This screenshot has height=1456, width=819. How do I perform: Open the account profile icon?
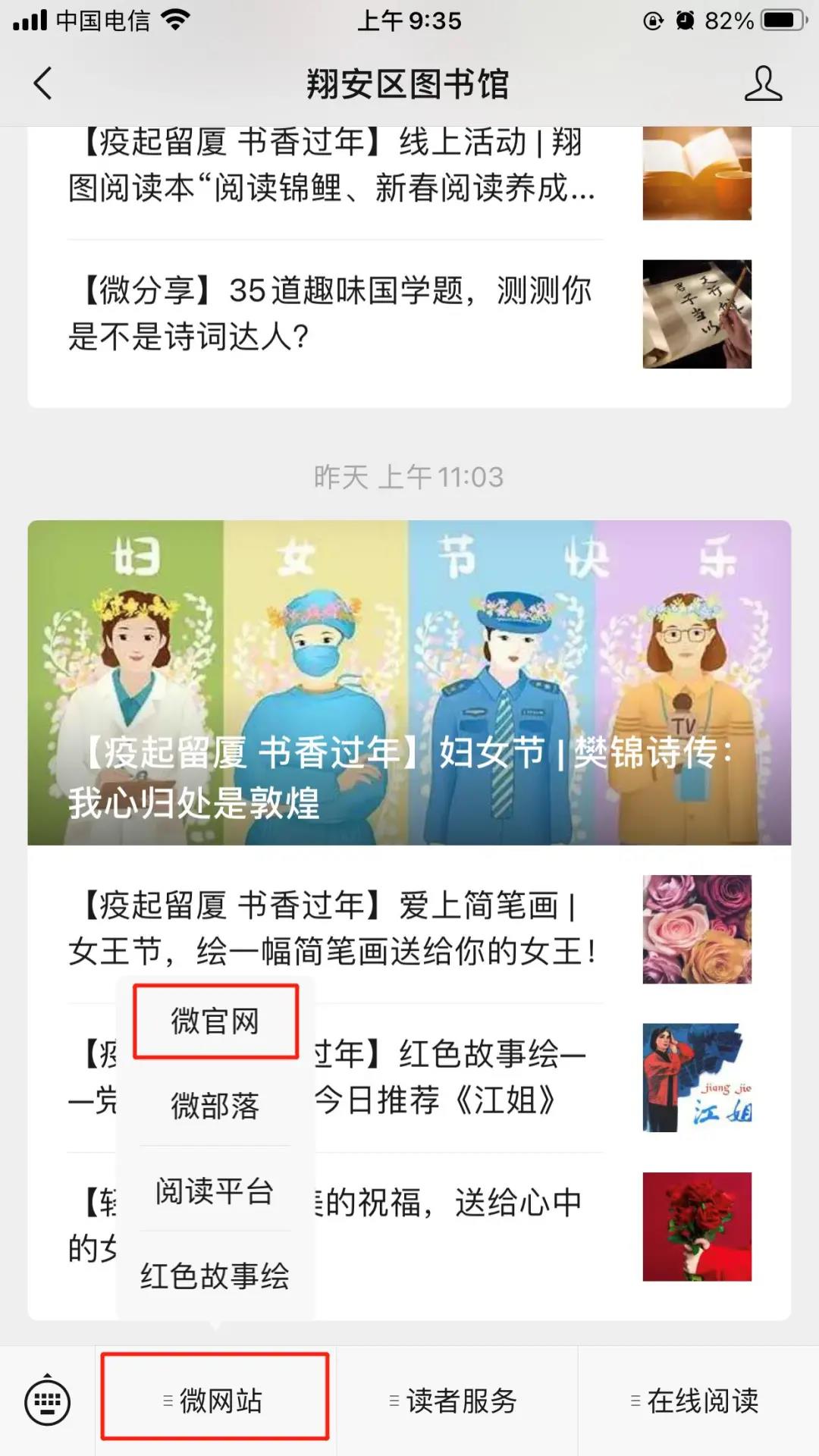pos(762,83)
